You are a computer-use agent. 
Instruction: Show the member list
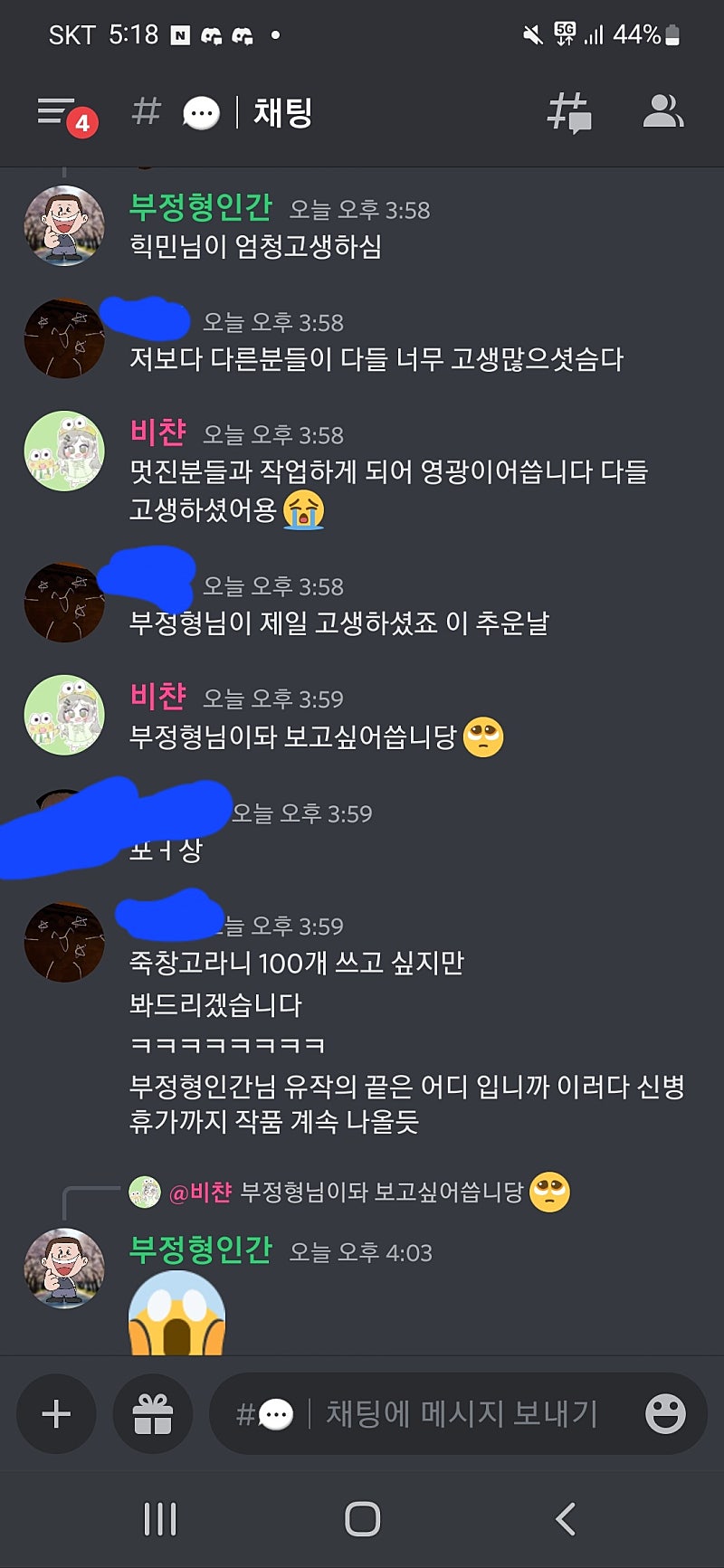pos(662,112)
